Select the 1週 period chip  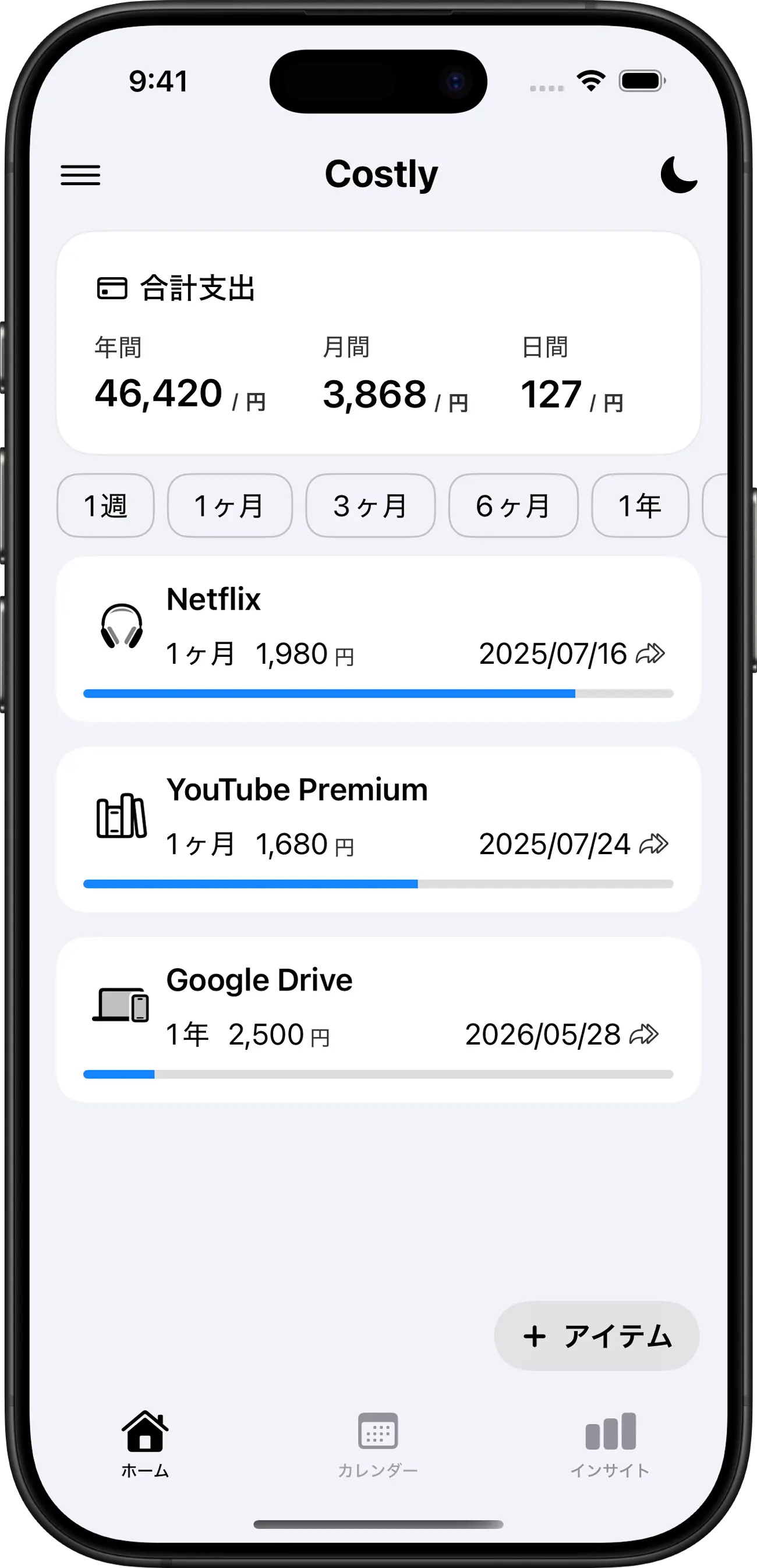pyautogui.click(x=105, y=506)
